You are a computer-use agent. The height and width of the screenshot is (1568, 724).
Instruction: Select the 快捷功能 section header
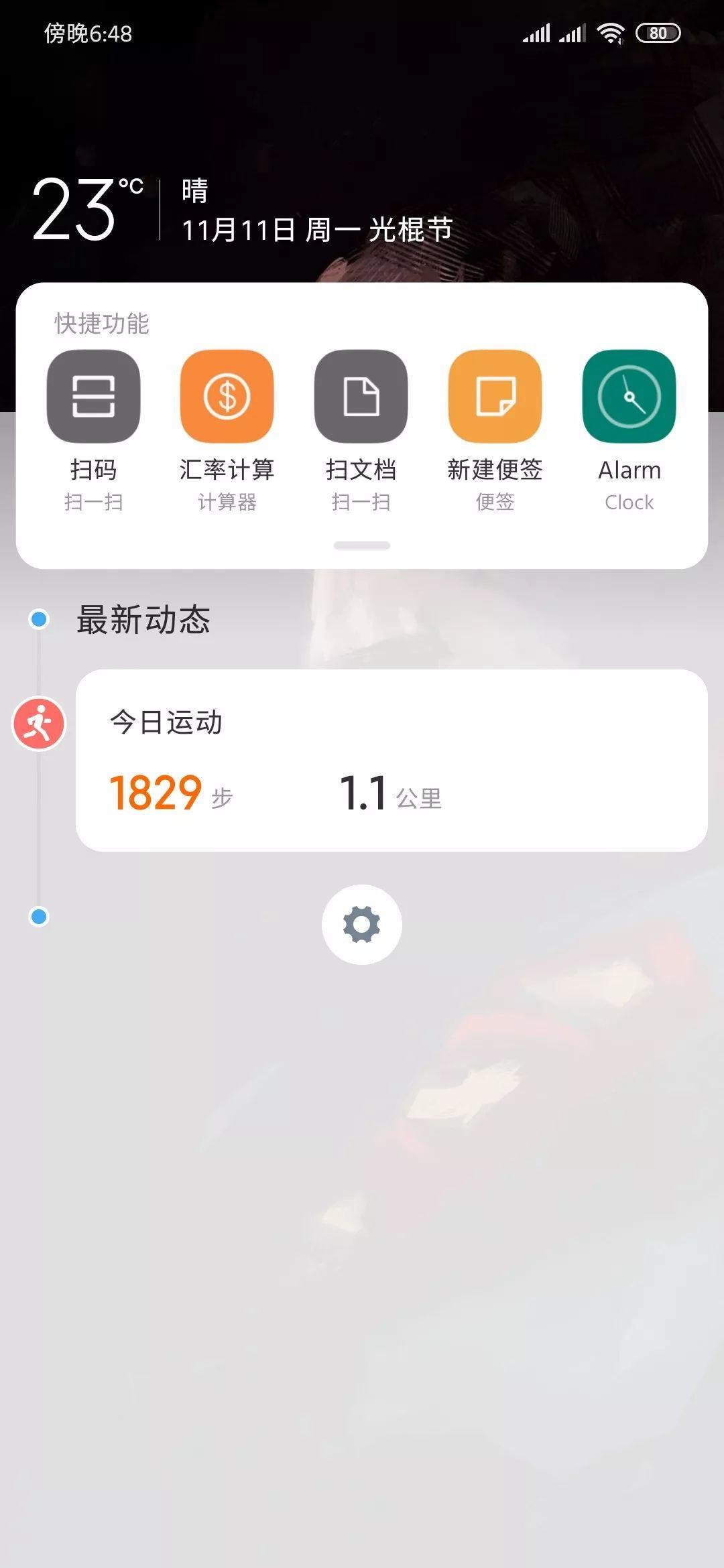tap(101, 324)
